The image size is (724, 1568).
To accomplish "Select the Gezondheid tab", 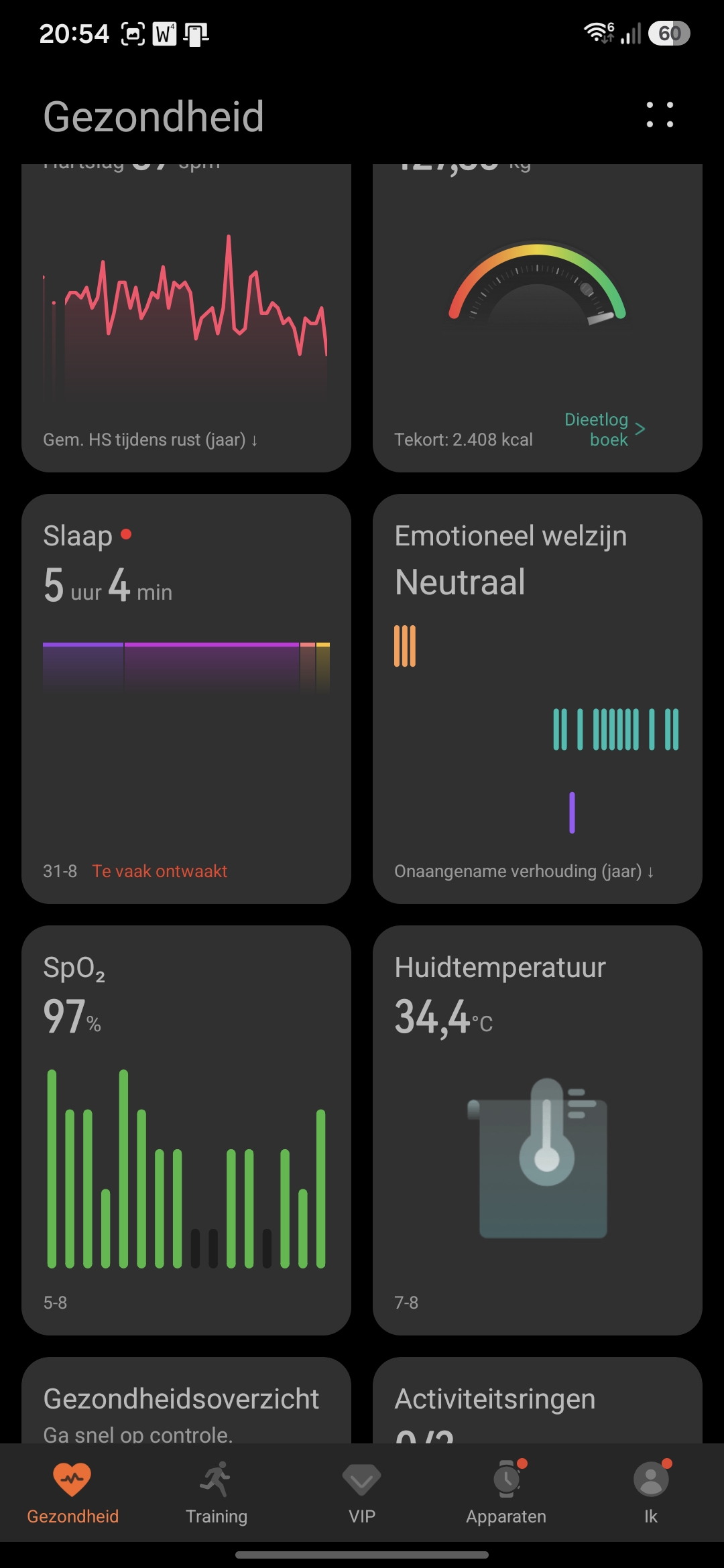I will [x=72, y=1493].
